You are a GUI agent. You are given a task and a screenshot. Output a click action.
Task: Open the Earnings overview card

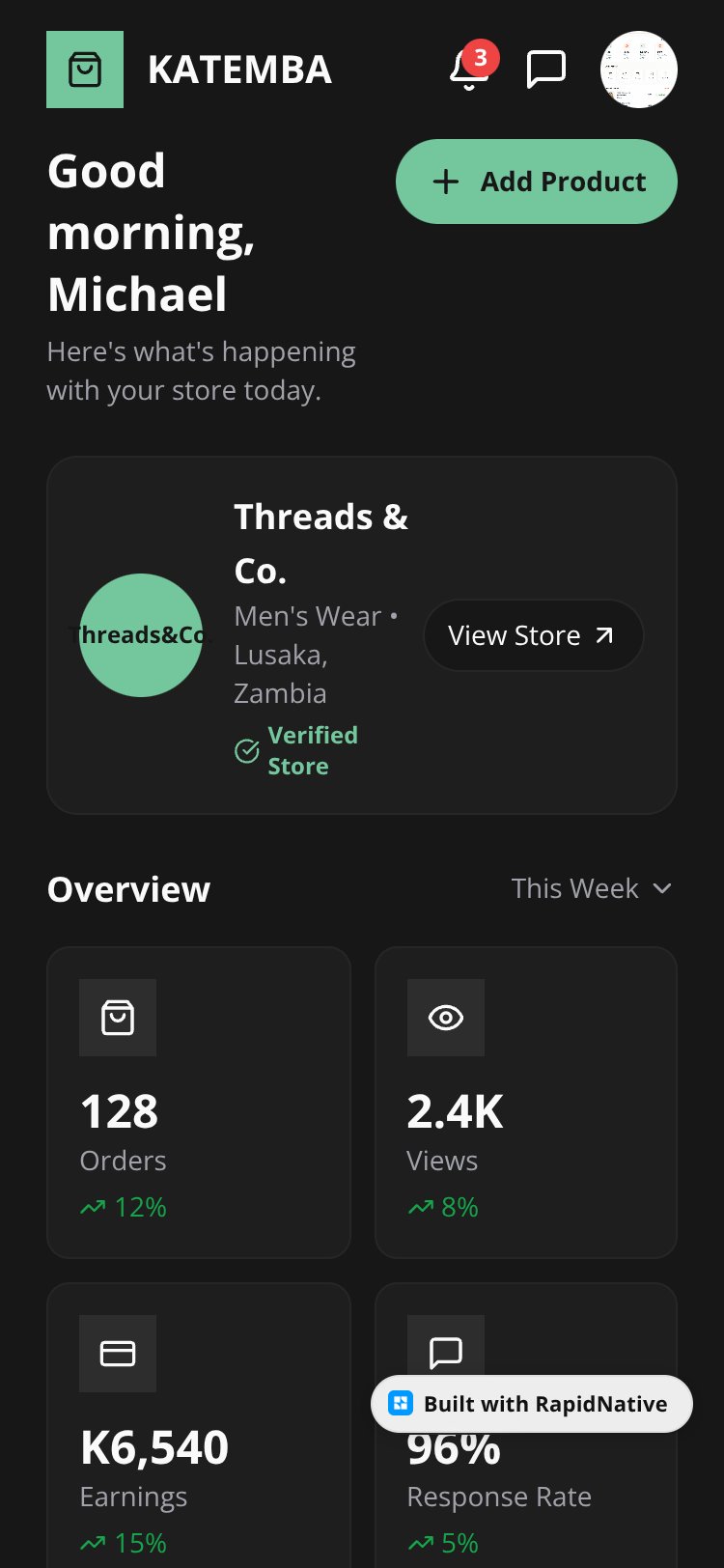199,1425
